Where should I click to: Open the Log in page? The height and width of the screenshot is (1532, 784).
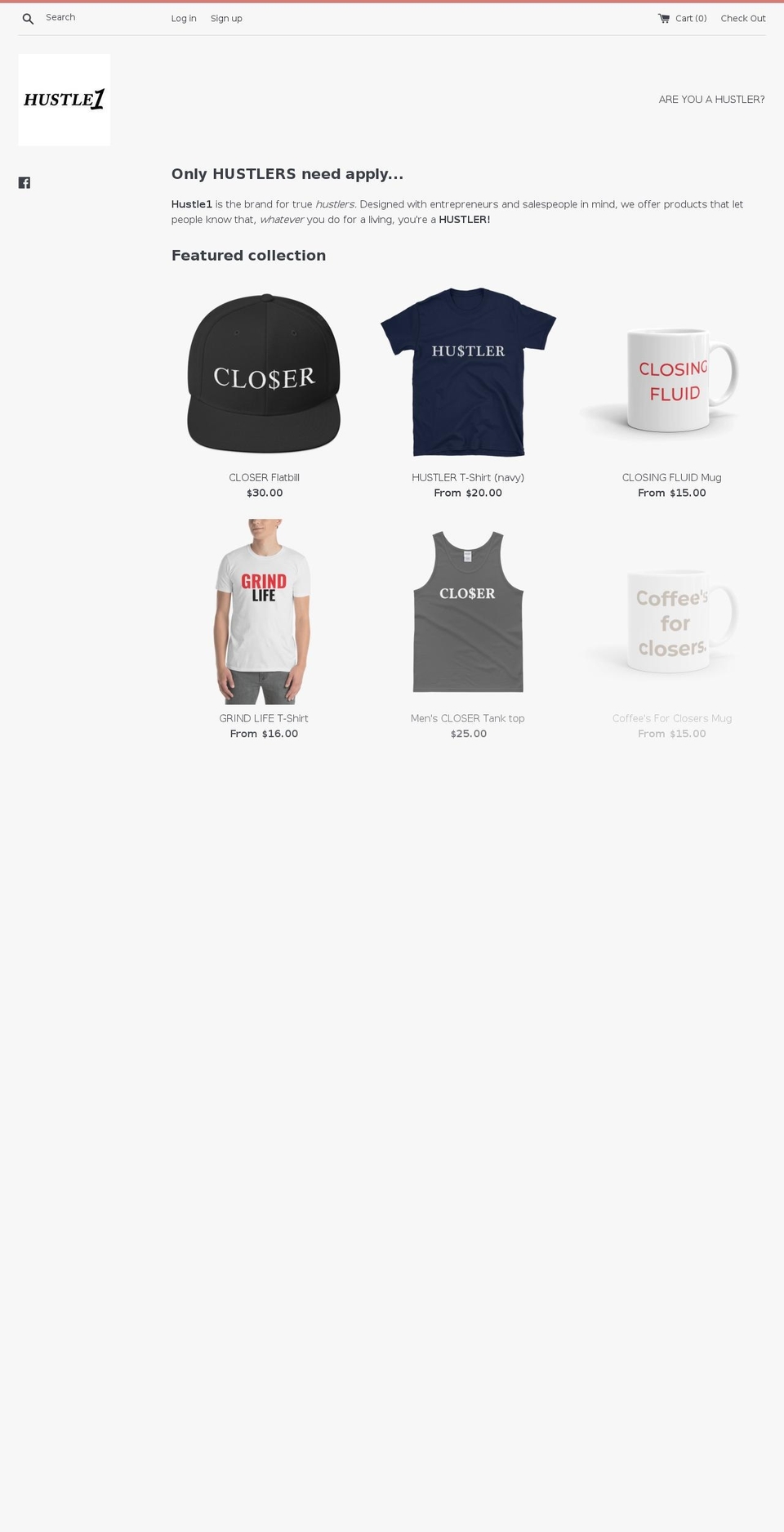click(x=183, y=18)
